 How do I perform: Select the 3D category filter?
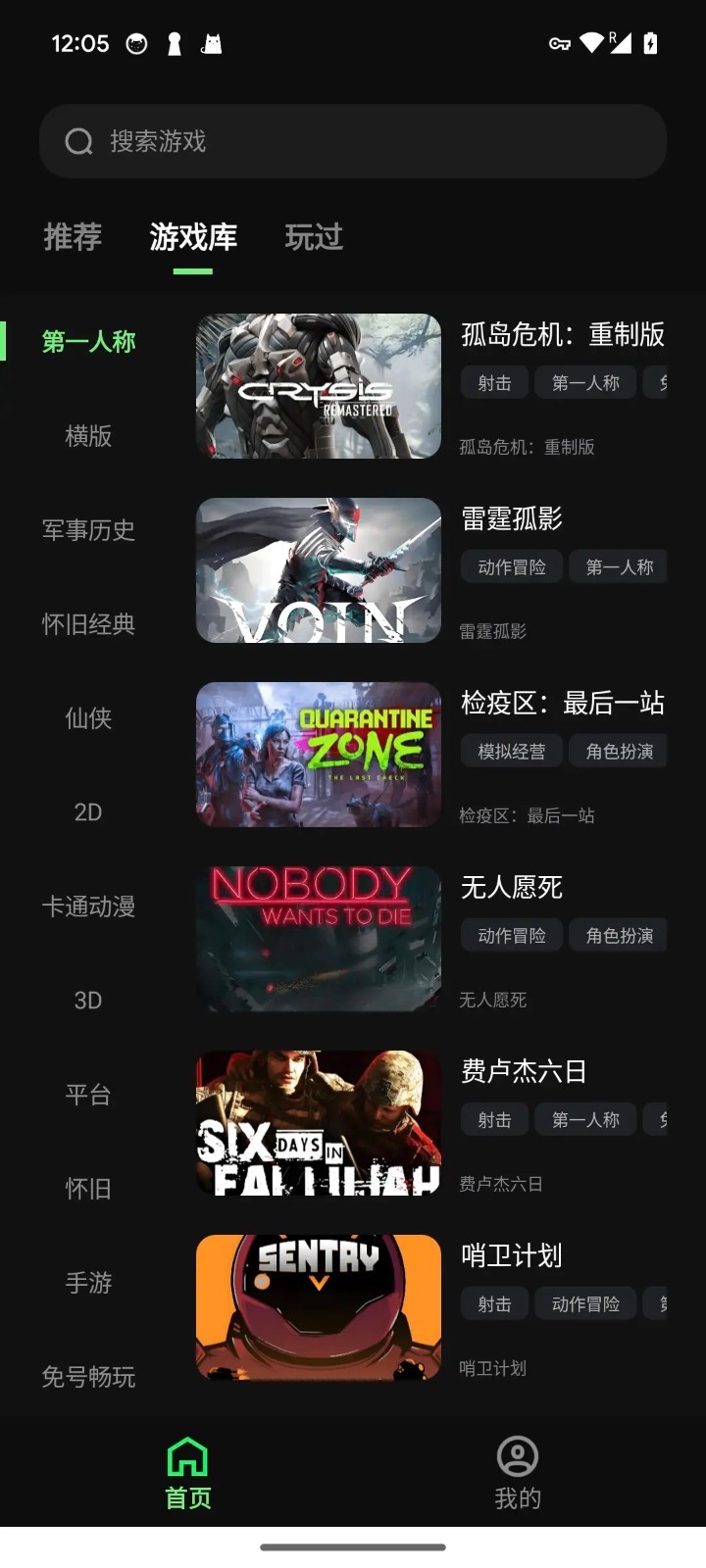click(87, 1000)
